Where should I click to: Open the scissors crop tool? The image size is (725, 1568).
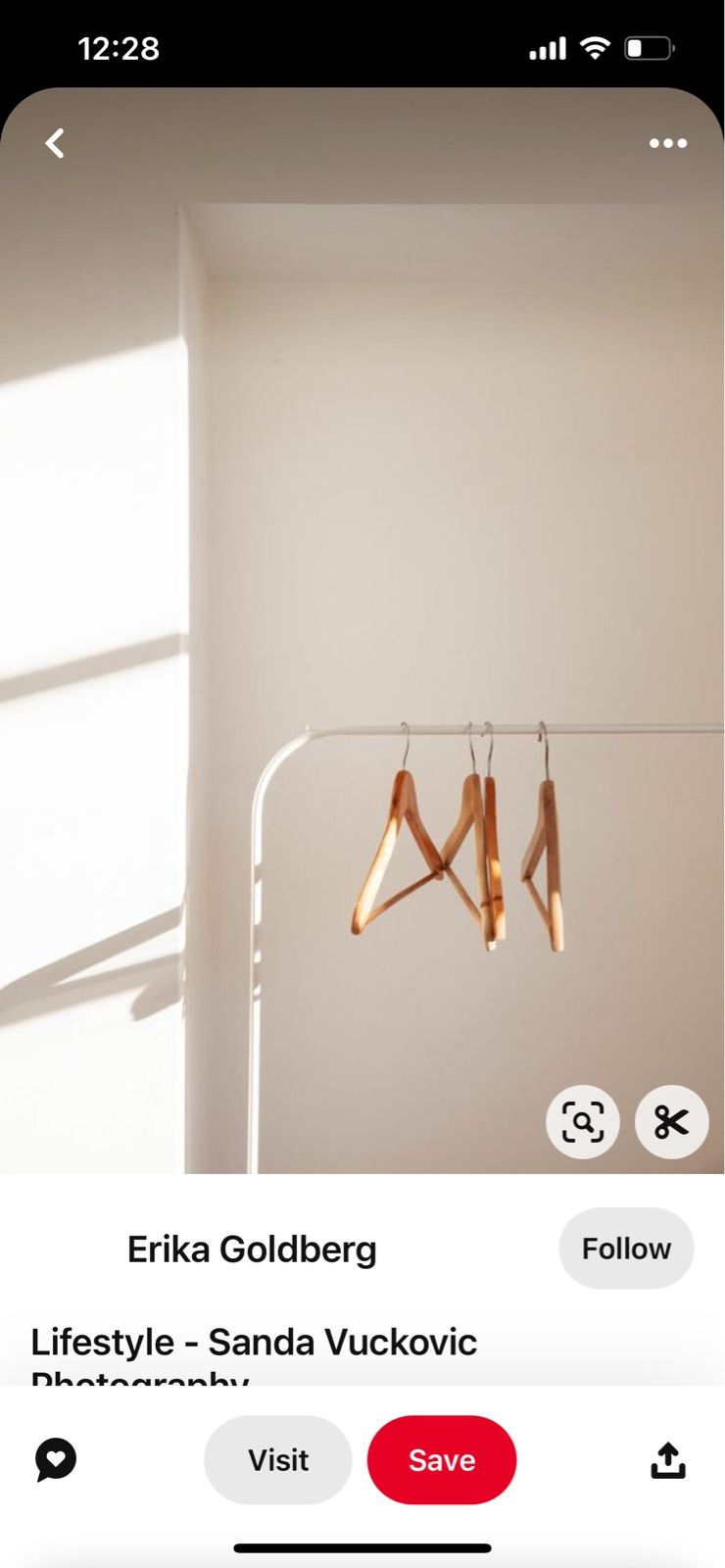coord(671,1121)
